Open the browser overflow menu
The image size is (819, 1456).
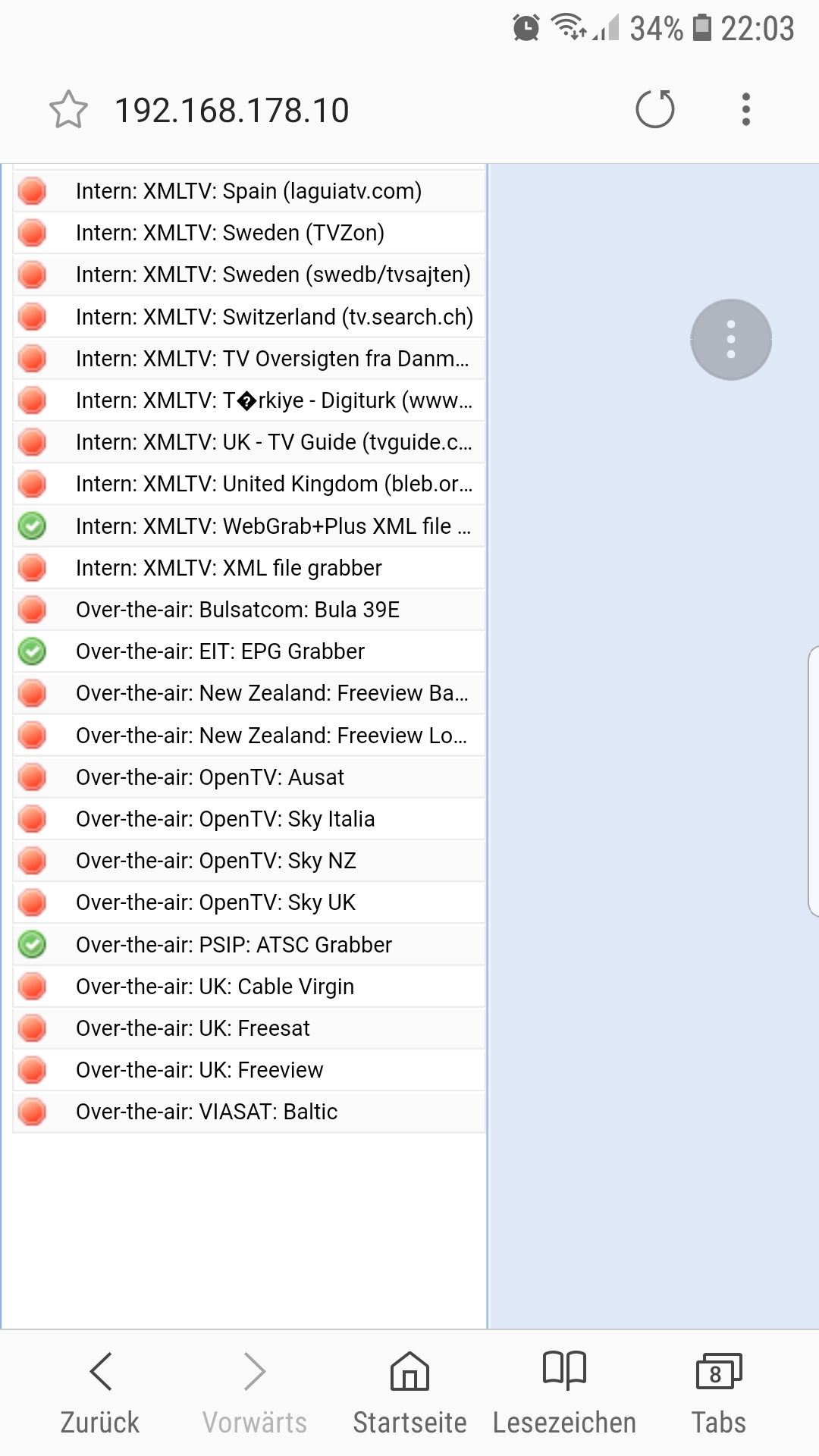(746, 109)
